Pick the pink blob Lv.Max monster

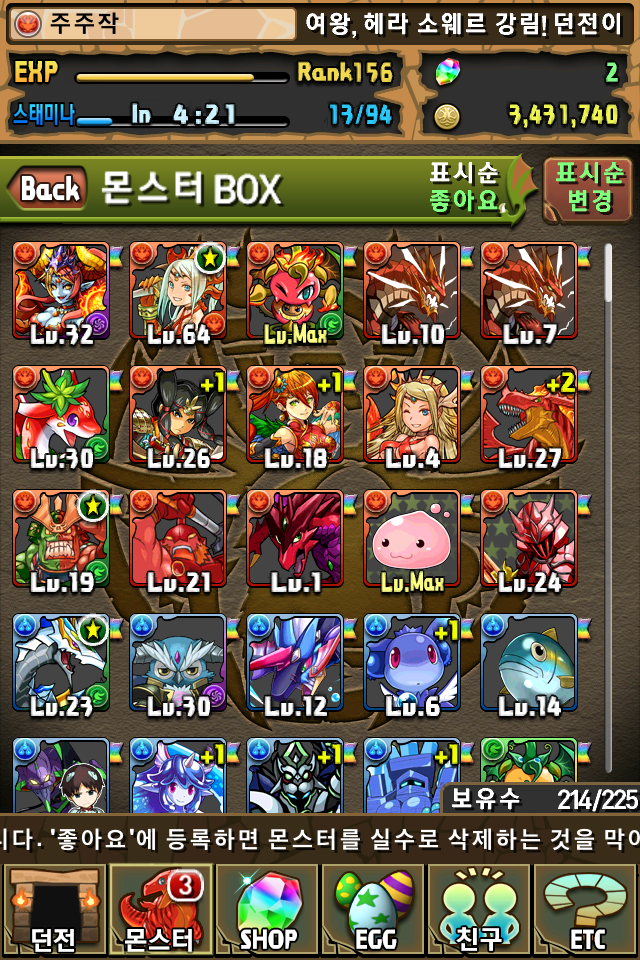(412, 540)
